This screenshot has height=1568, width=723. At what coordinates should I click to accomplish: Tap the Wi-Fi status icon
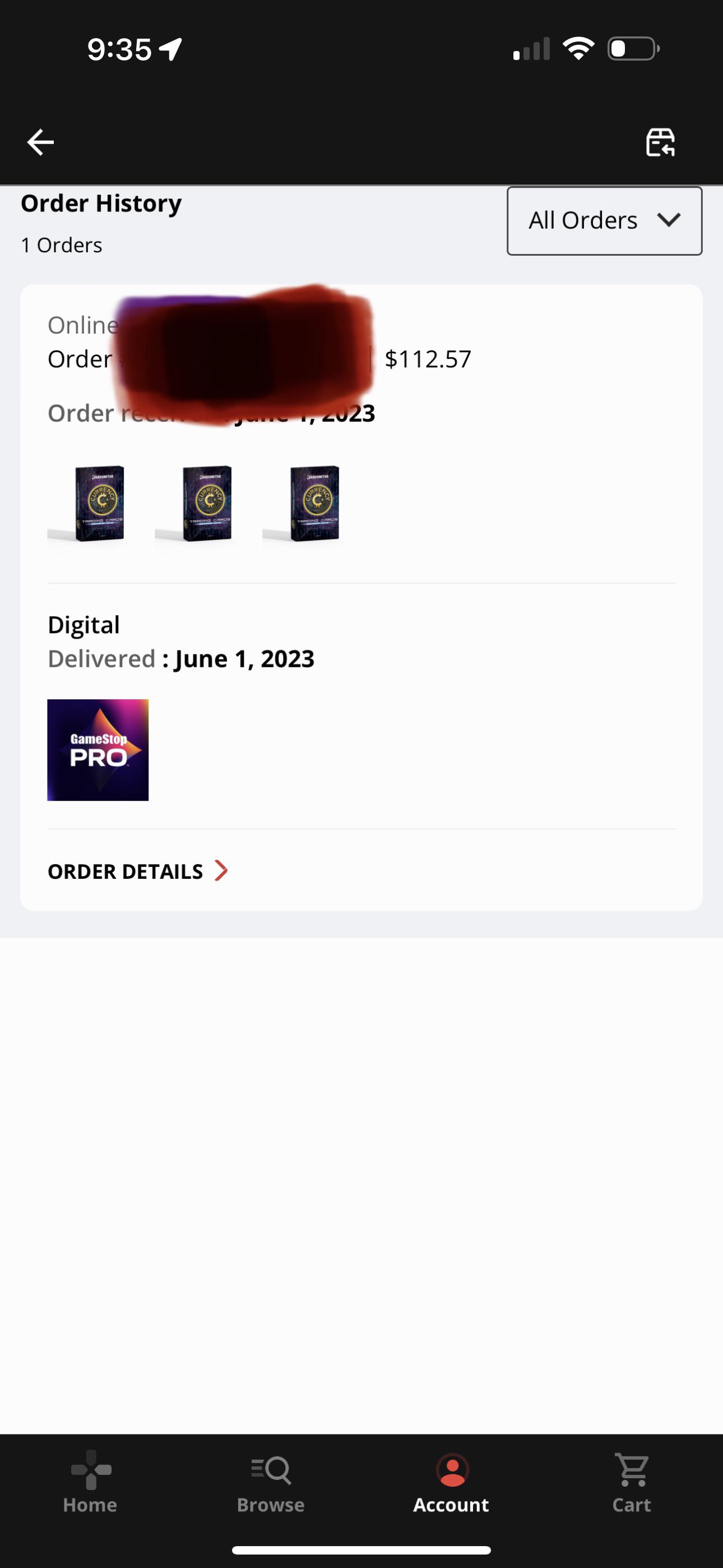tap(578, 50)
